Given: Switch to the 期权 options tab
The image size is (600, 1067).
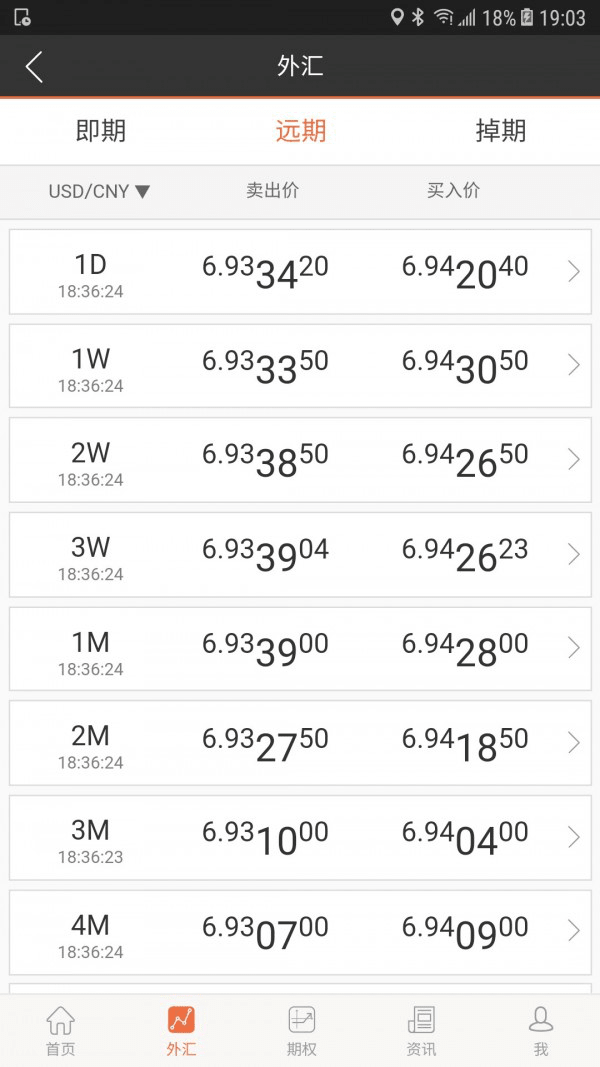Looking at the screenshot, I should [x=301, y=1030].
